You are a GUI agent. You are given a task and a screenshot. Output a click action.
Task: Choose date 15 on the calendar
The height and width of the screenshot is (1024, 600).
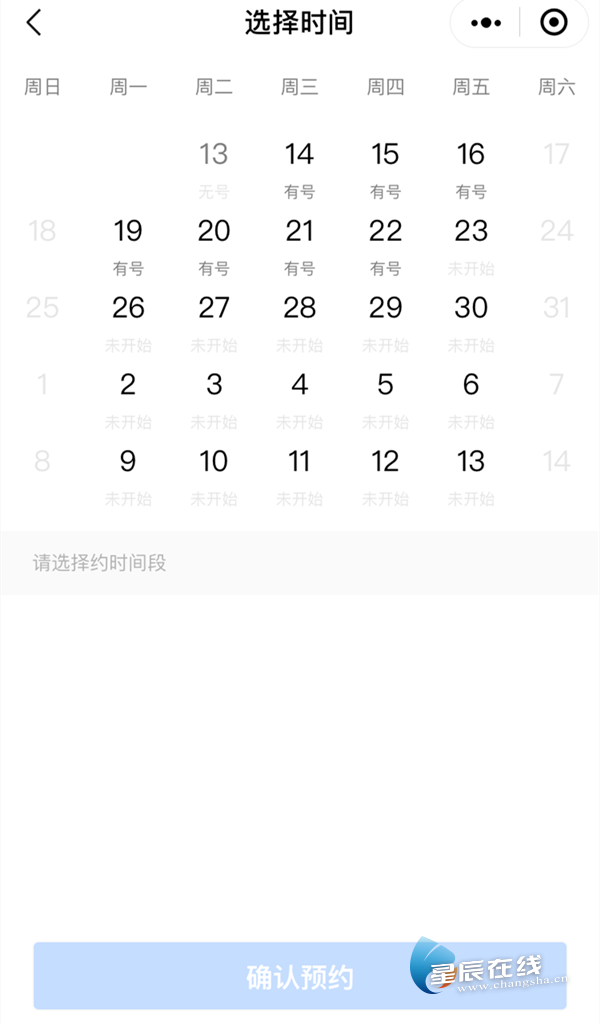click(x=385, y=164)
